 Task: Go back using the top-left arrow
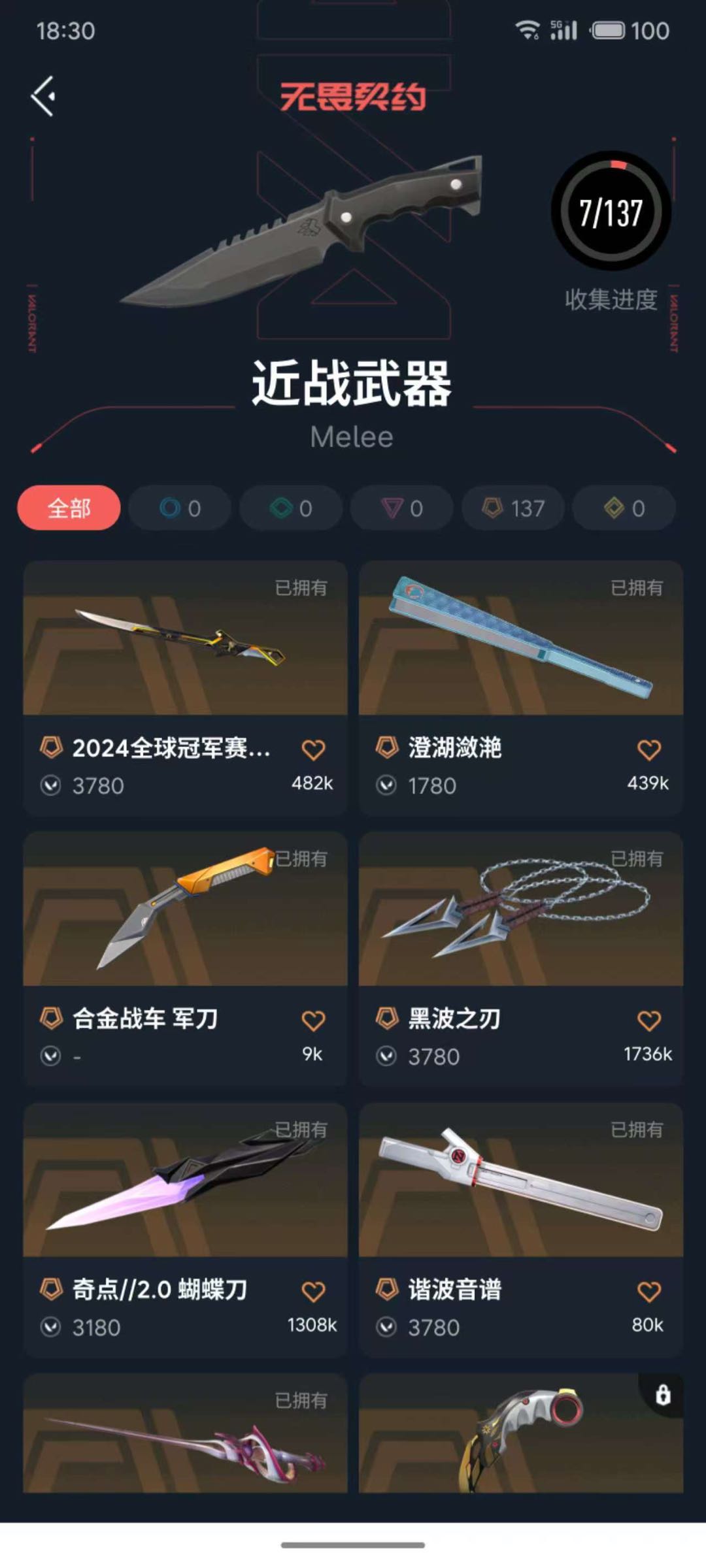43,97
